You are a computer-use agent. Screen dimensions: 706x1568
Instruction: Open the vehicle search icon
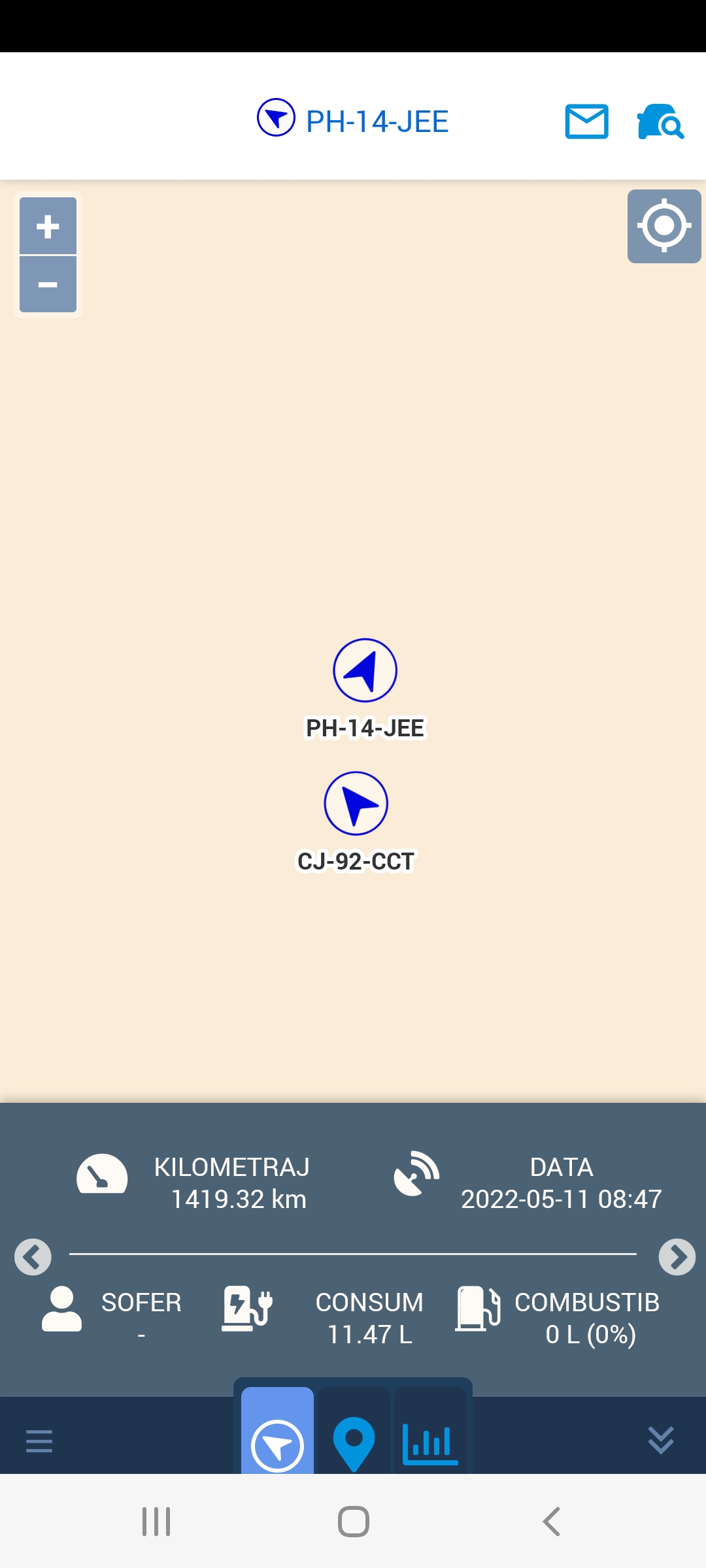(x=660, y=122)
